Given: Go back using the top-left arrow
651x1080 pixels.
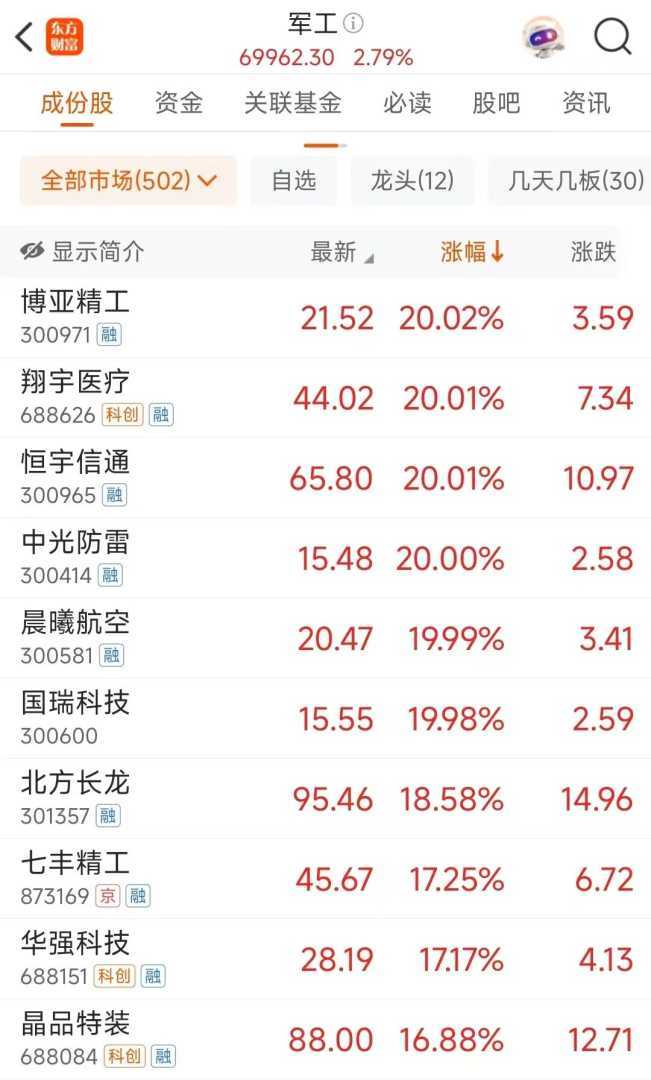Looking at the screenshot, I should [24, 38].
